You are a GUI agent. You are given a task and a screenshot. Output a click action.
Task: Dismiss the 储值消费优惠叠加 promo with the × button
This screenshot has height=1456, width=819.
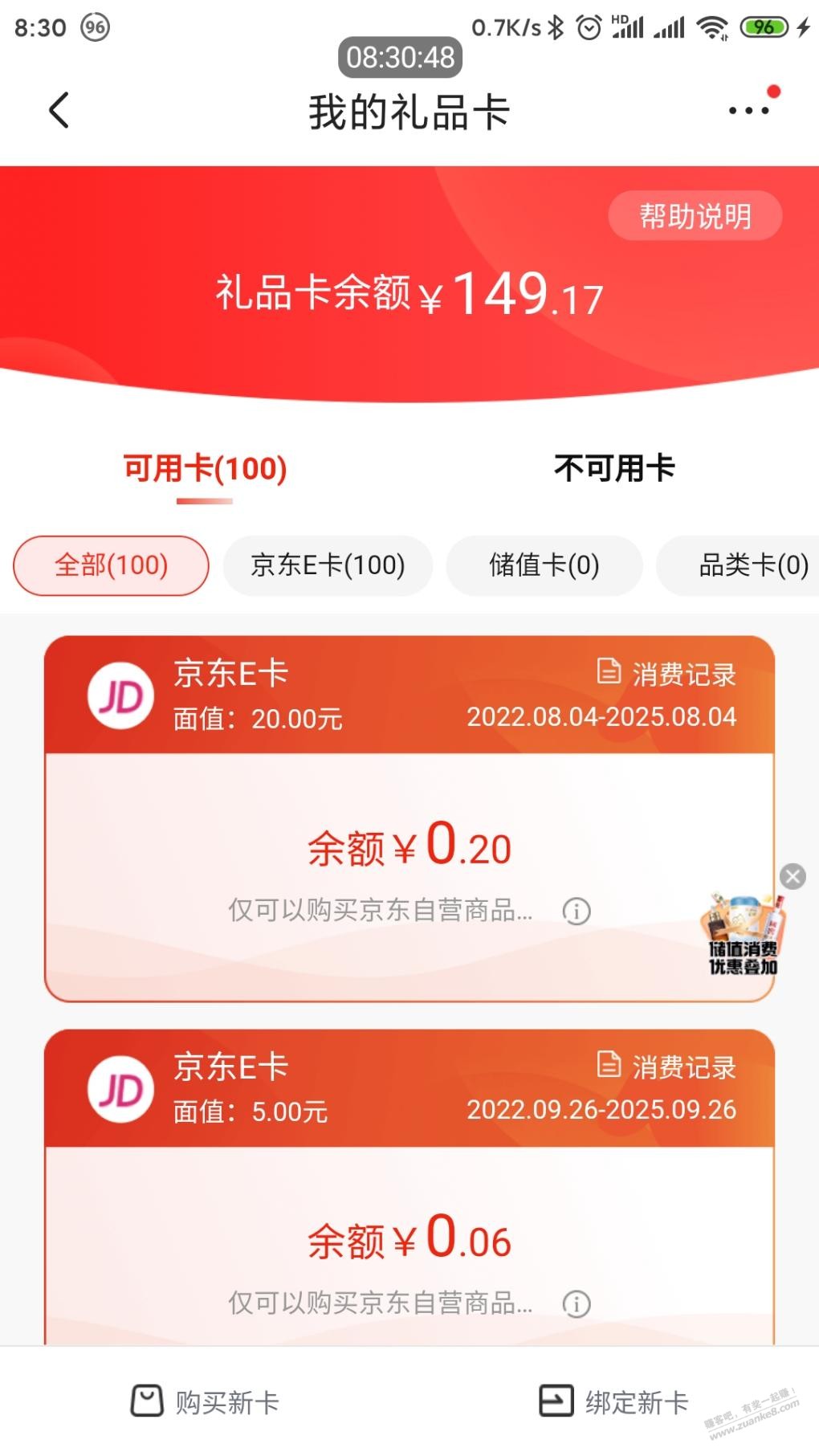tap(791, 875)
